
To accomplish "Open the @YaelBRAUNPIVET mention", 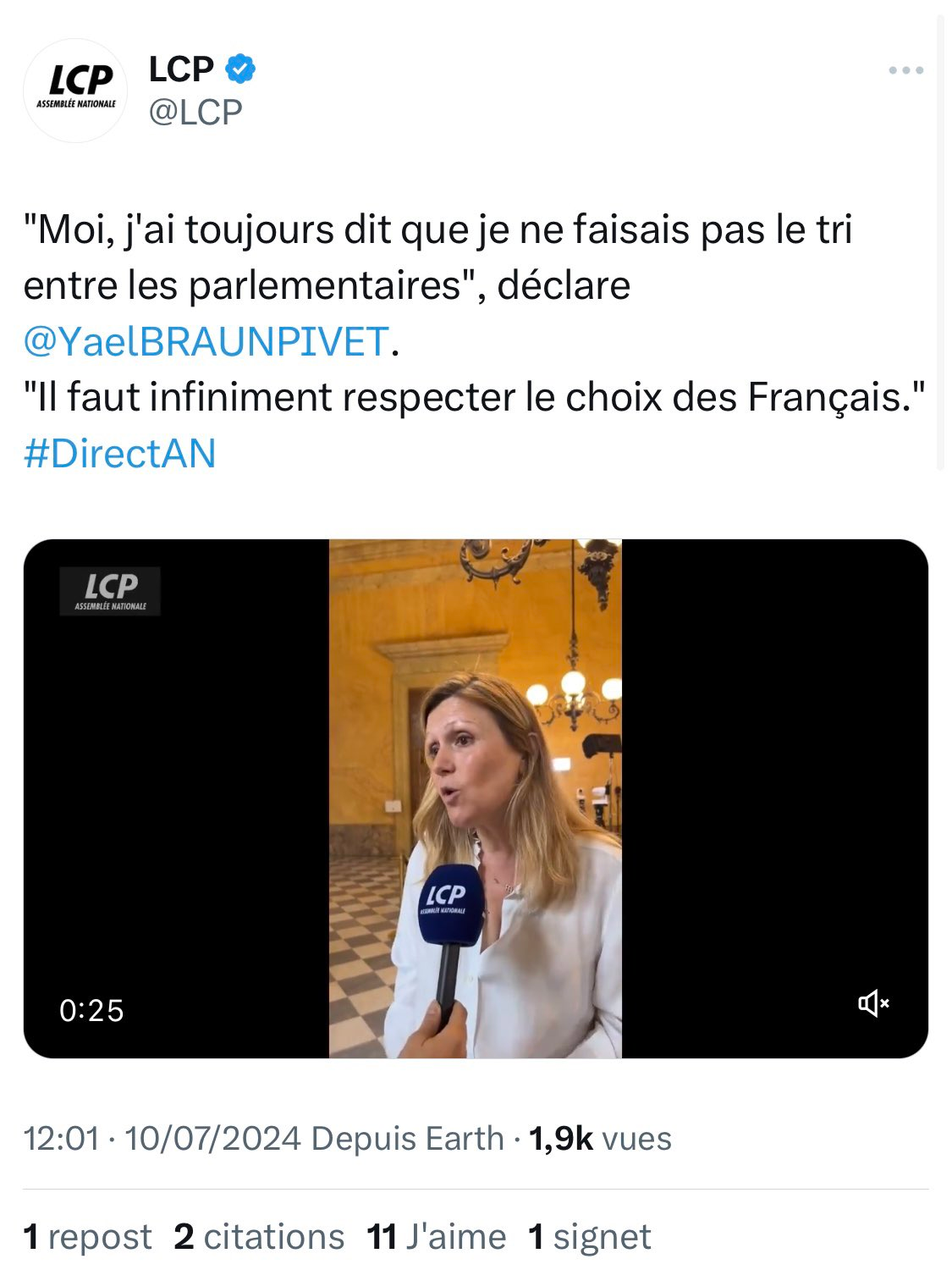I will coord(206,341).
